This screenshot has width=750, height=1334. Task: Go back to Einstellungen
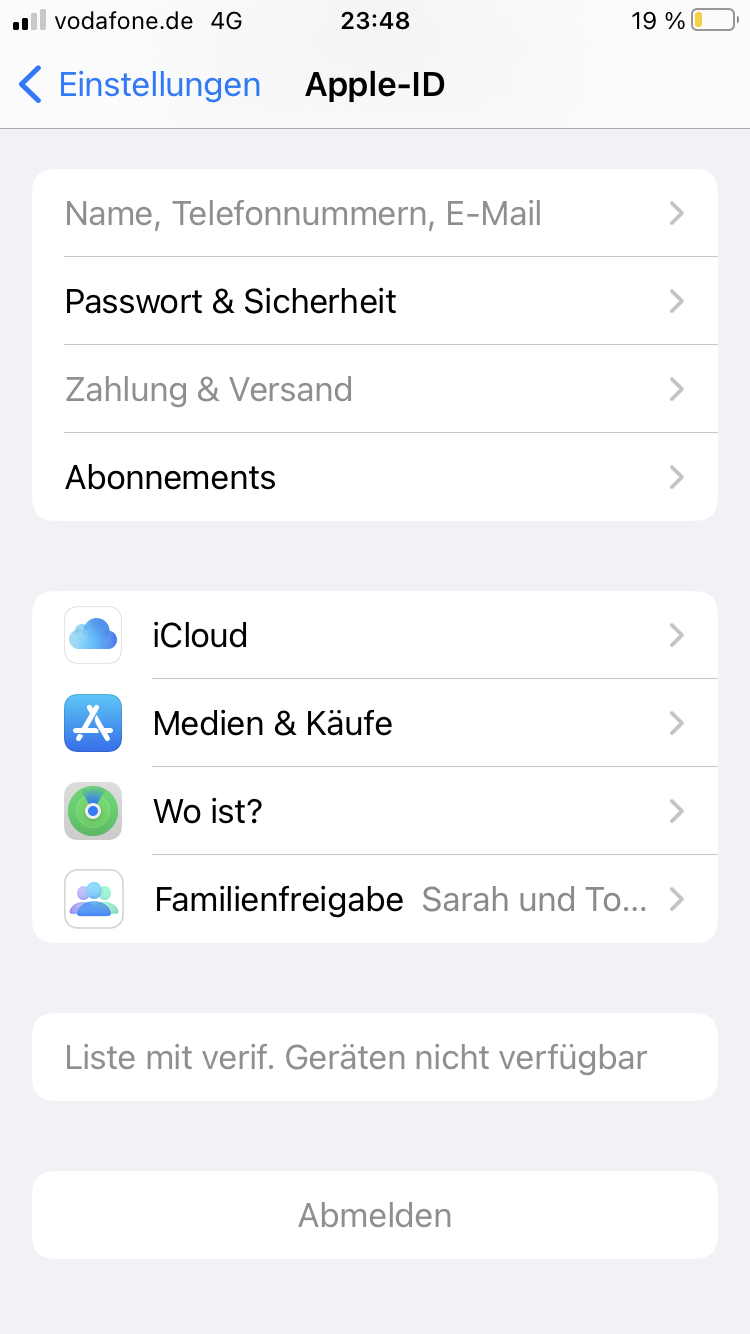point(140,85)
